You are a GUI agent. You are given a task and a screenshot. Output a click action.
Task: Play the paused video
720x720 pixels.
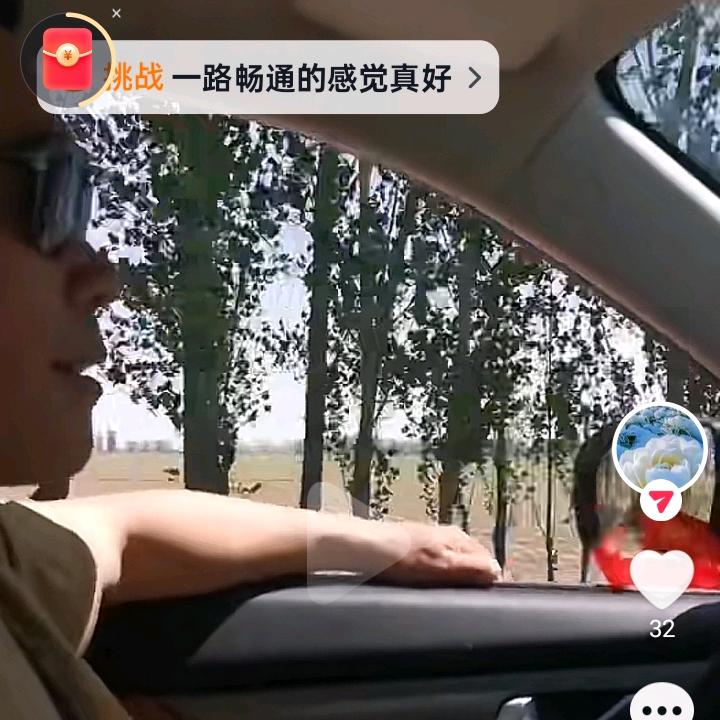tap(356, 541)
